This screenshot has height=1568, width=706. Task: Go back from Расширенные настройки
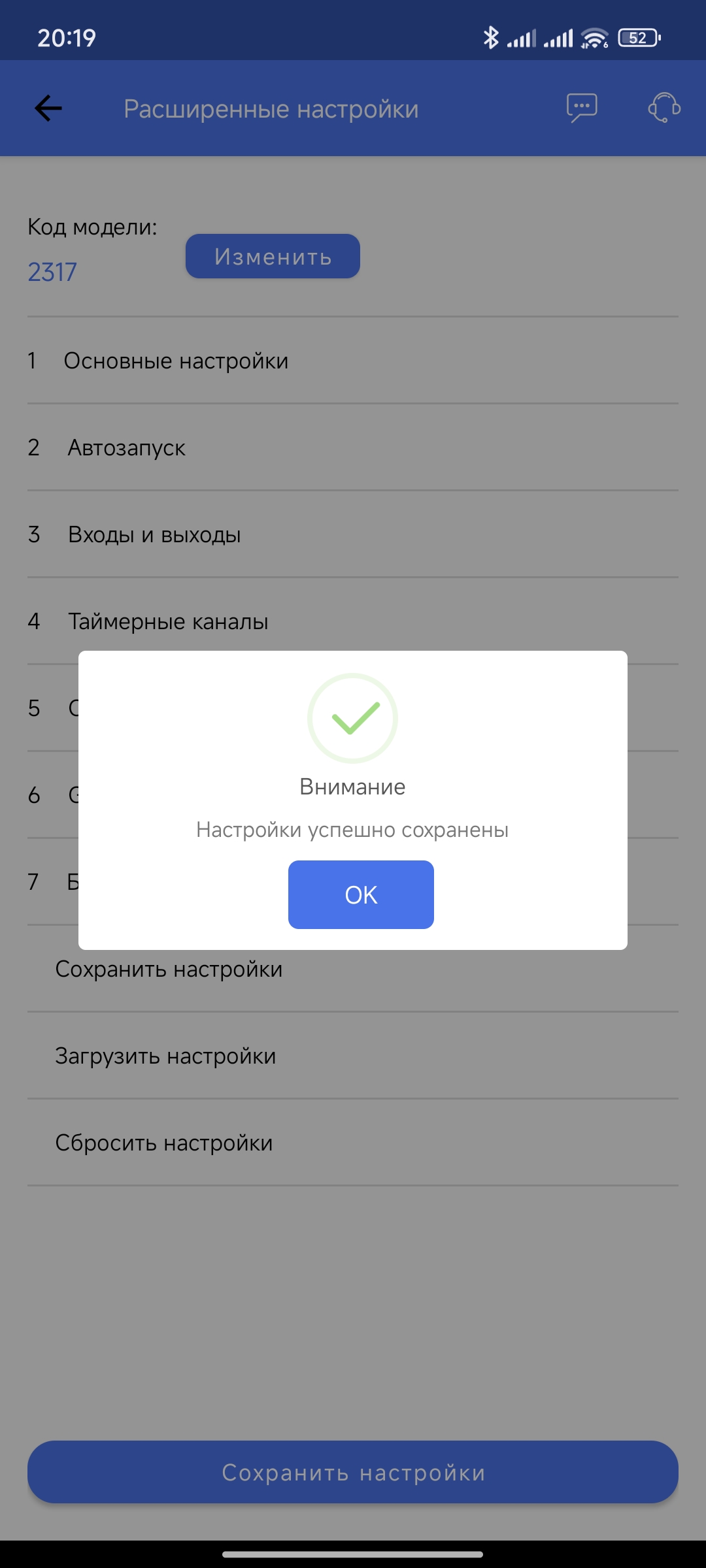[x=48, y=108]
